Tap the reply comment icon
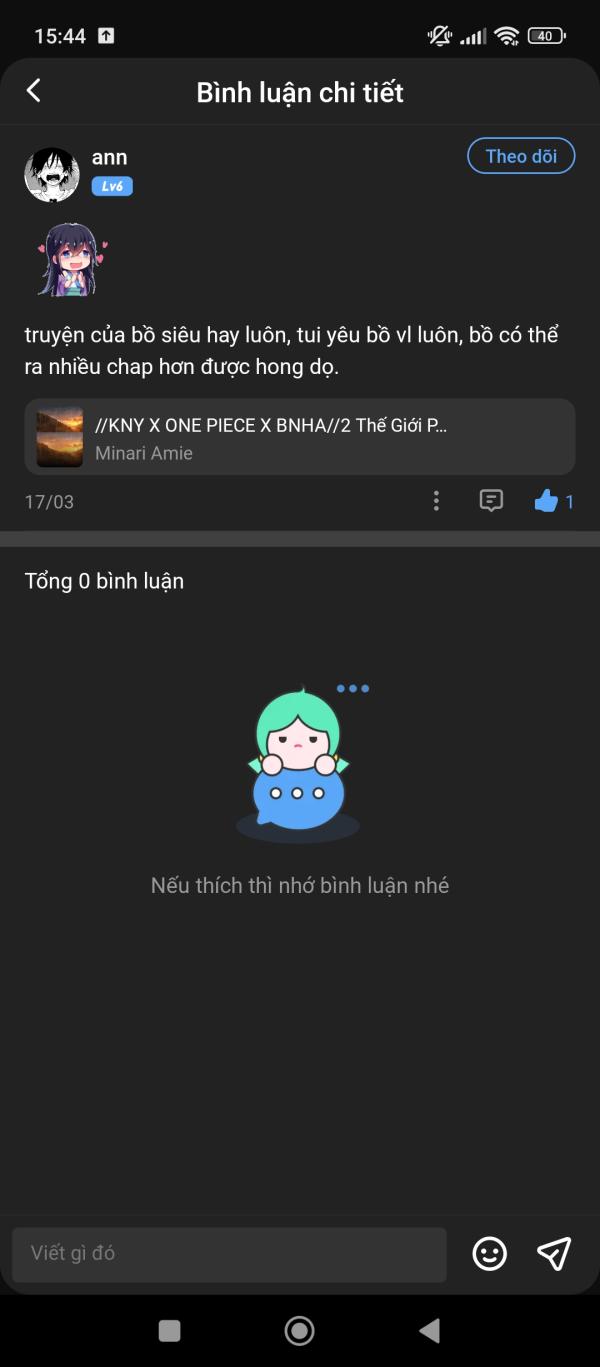 tap(491, 501)
